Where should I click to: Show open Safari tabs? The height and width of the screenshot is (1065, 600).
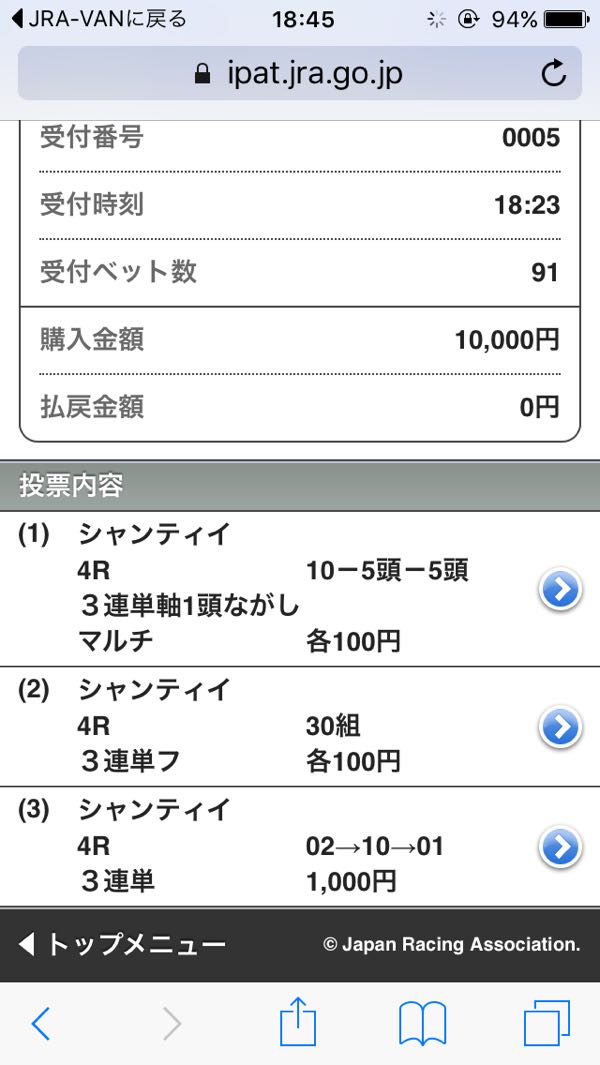(x=546, y=1023)
